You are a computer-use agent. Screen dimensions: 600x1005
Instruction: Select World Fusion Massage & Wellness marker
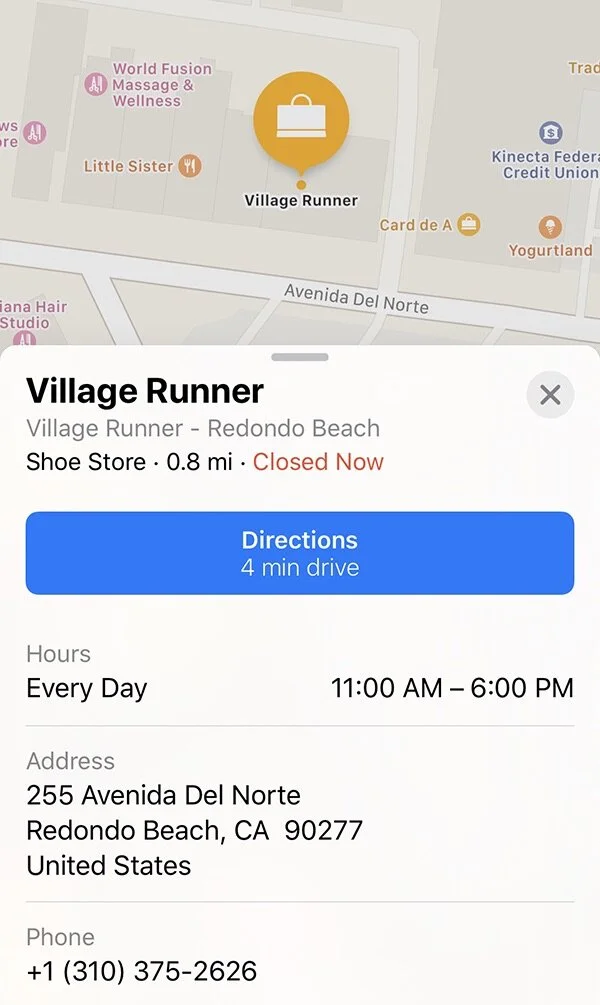click(96, 85)
